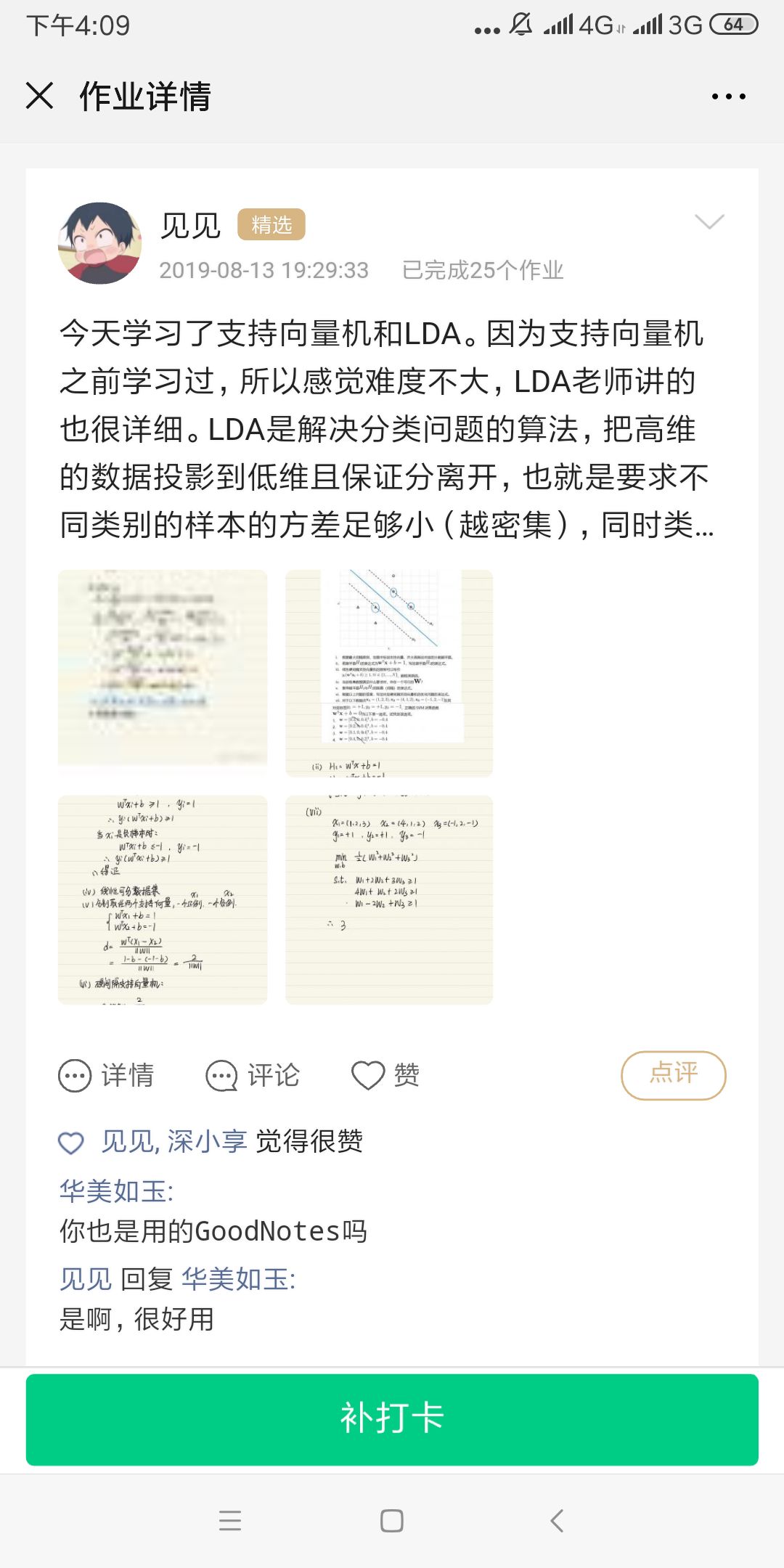Open 深小享's profile from the likes
The image size is (784, 1568).
pos(208,1142)
